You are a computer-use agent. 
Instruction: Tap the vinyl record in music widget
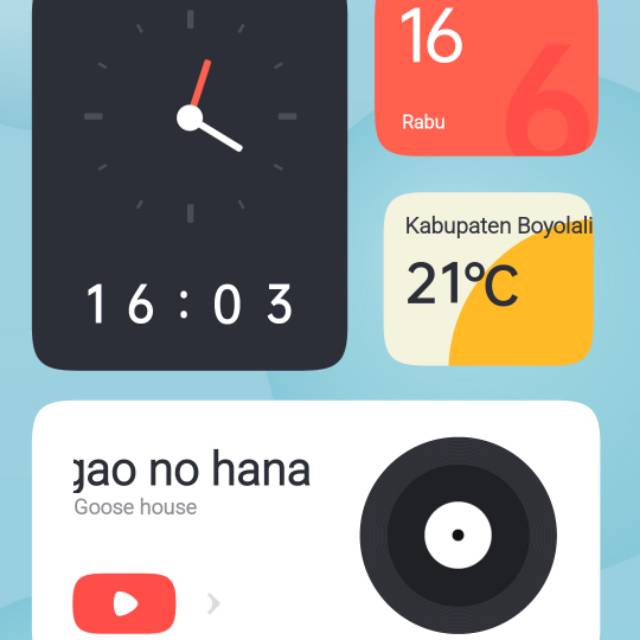(x=457, y=535)
